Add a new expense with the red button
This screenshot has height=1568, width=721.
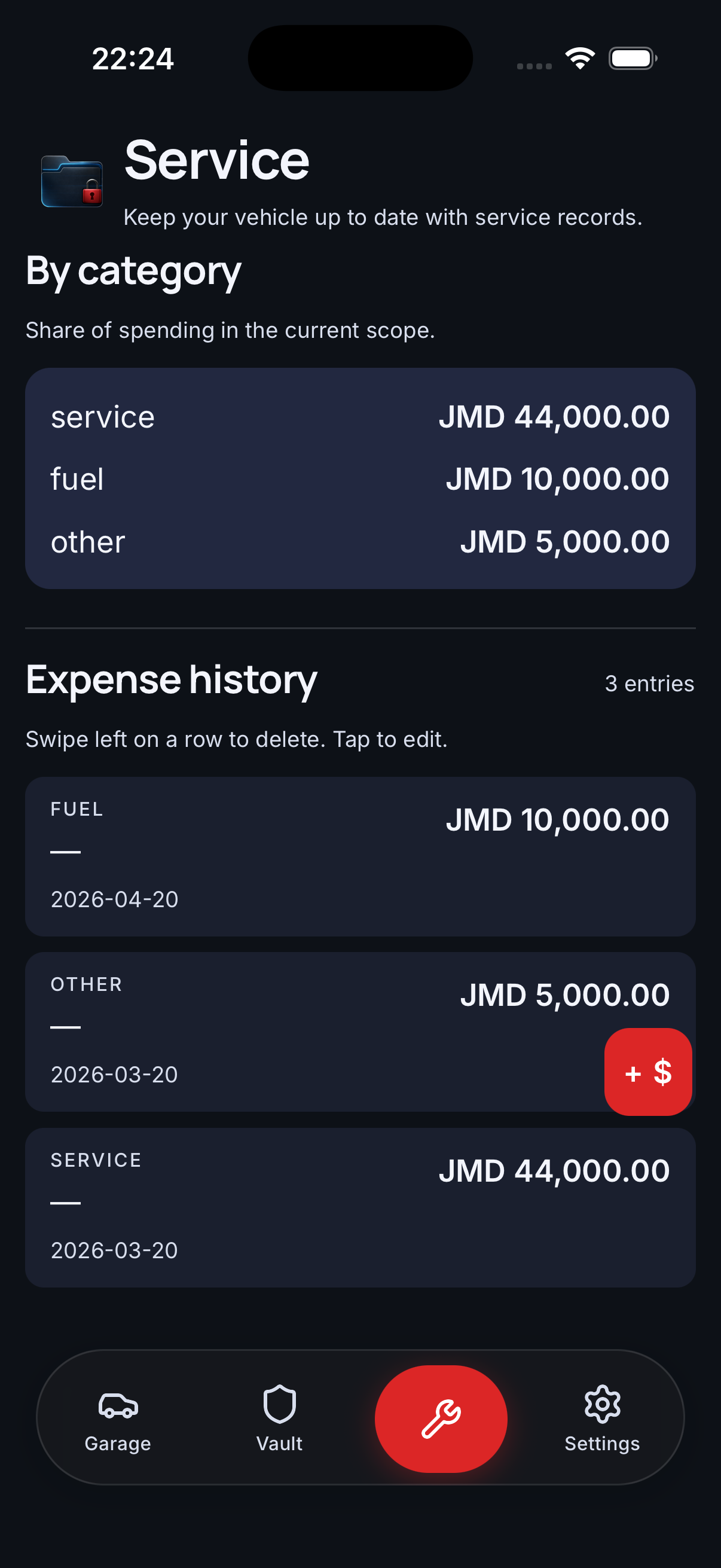point(648,1071)
